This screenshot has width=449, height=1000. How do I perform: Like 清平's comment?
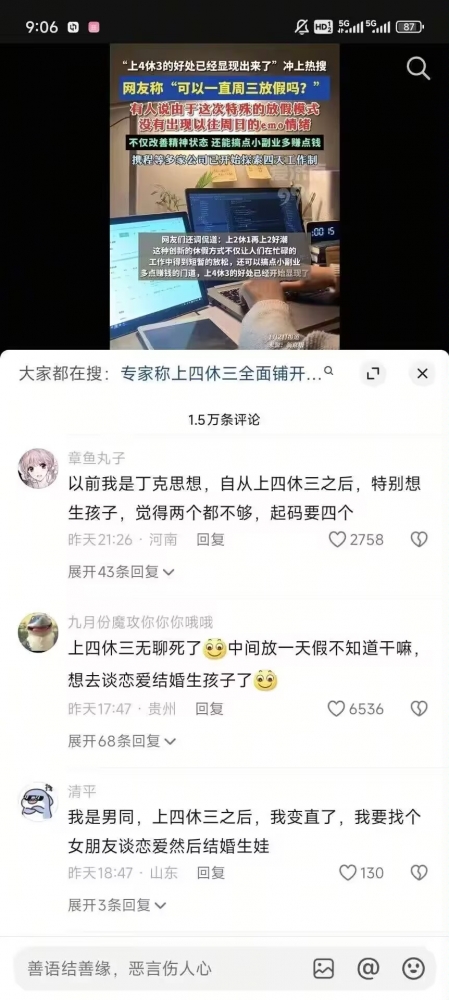pos(361,872)
